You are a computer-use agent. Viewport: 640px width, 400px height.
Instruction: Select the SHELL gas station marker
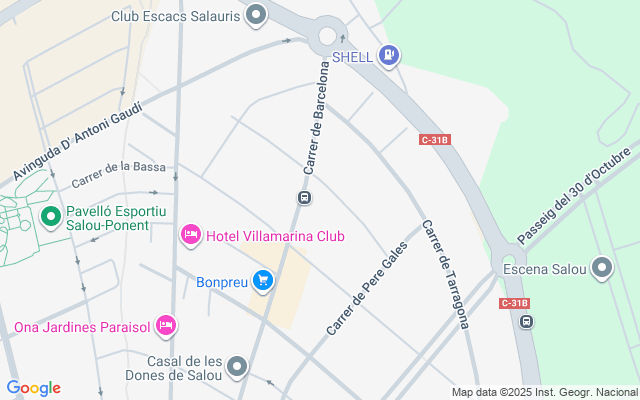click(x=389, y=56)
